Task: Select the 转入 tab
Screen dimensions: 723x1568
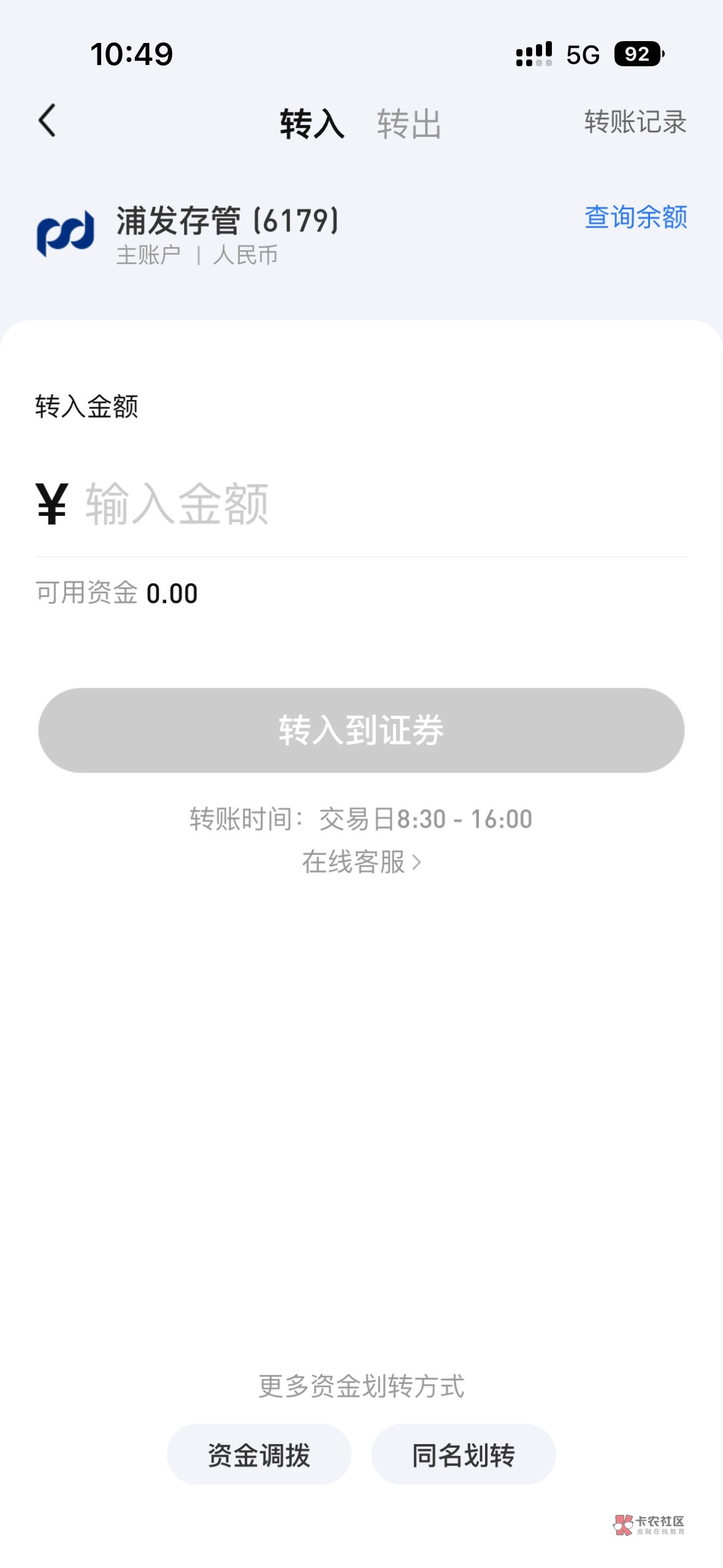Action: [x=312, y=123]
